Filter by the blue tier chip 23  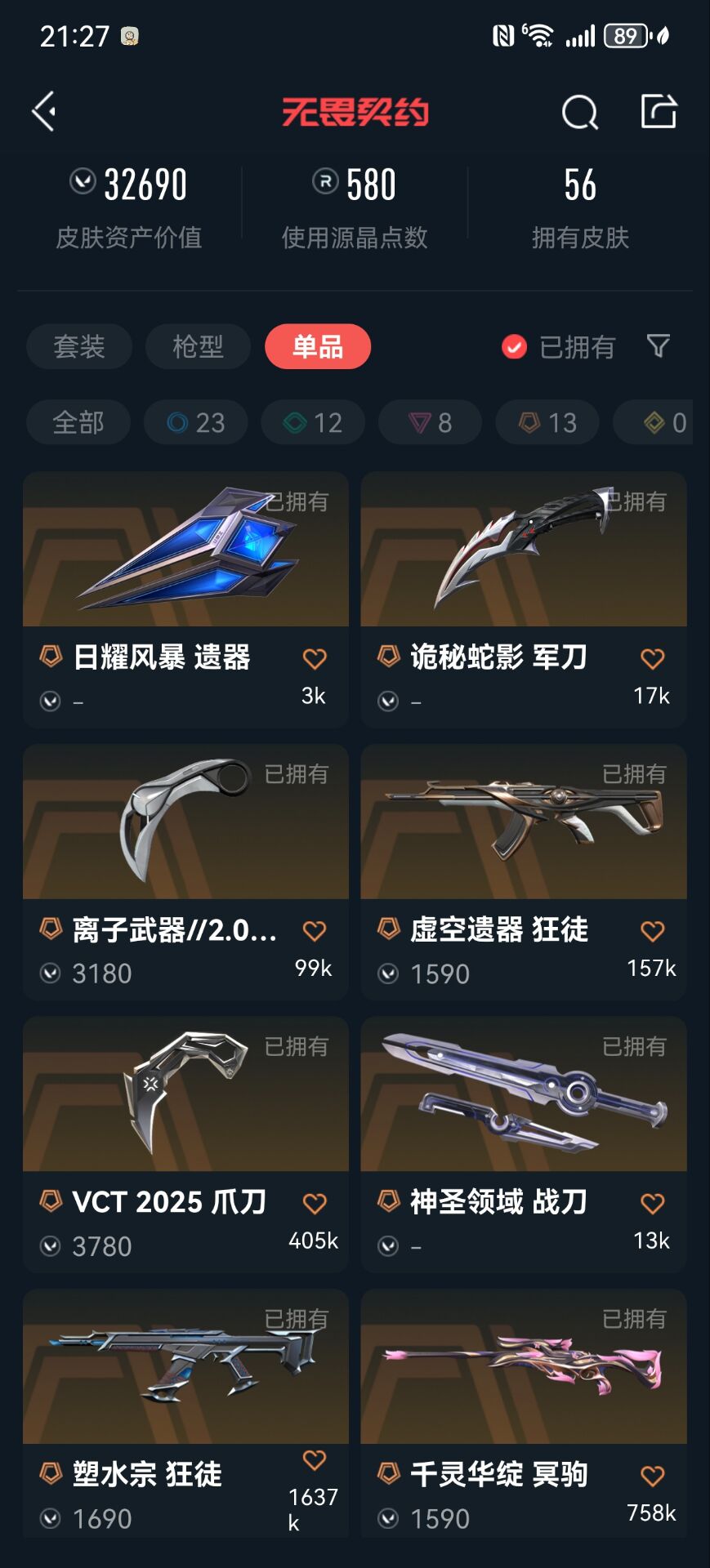coord(196,422)
